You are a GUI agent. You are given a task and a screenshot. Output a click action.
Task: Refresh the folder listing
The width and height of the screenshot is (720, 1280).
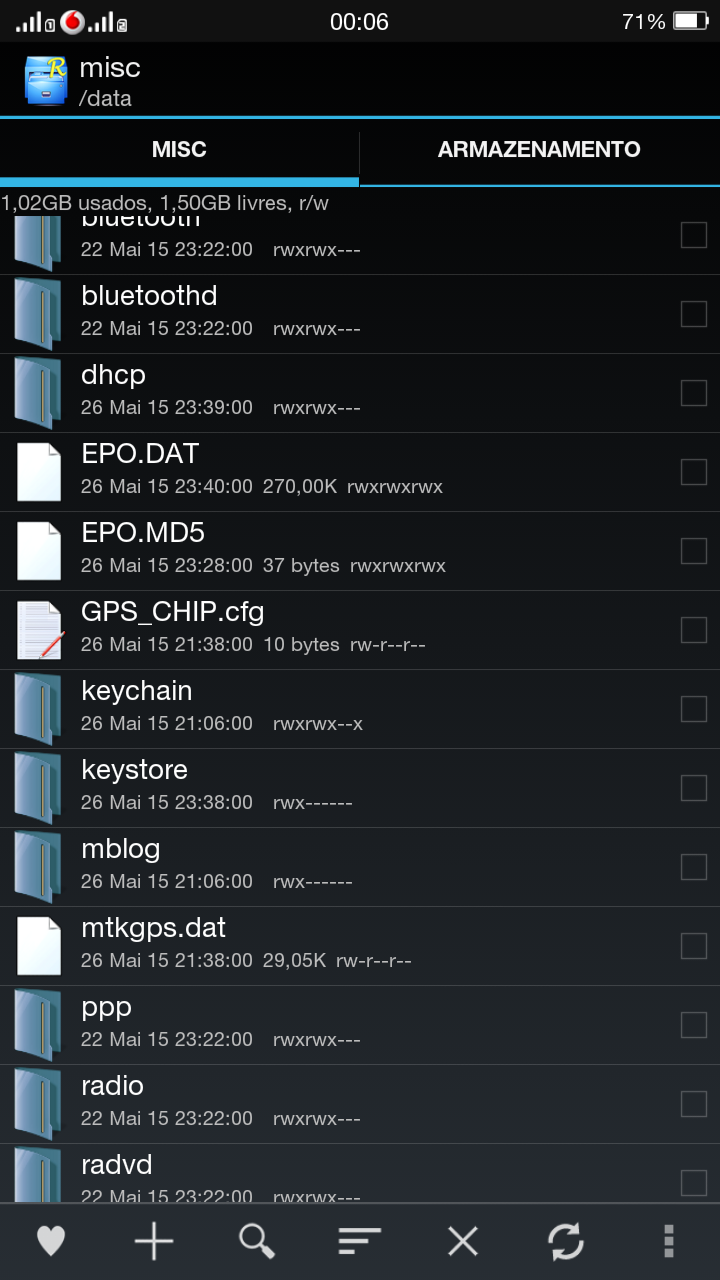(566, 1241)
